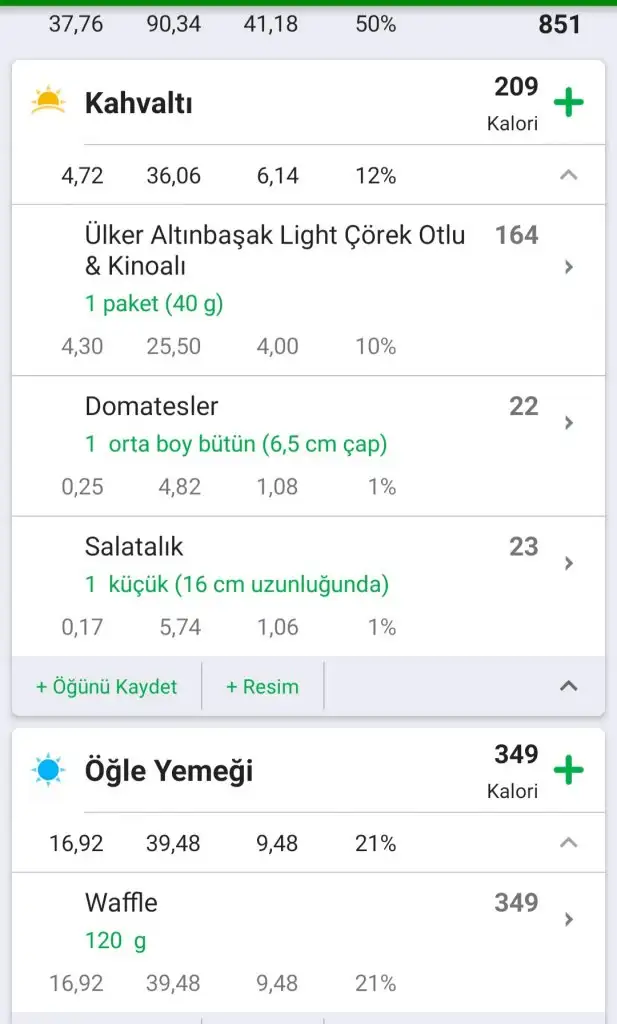Add a food to Kahvaltı
The image size is (617, 1024).
pyautogui.click(x=568, y=103)
